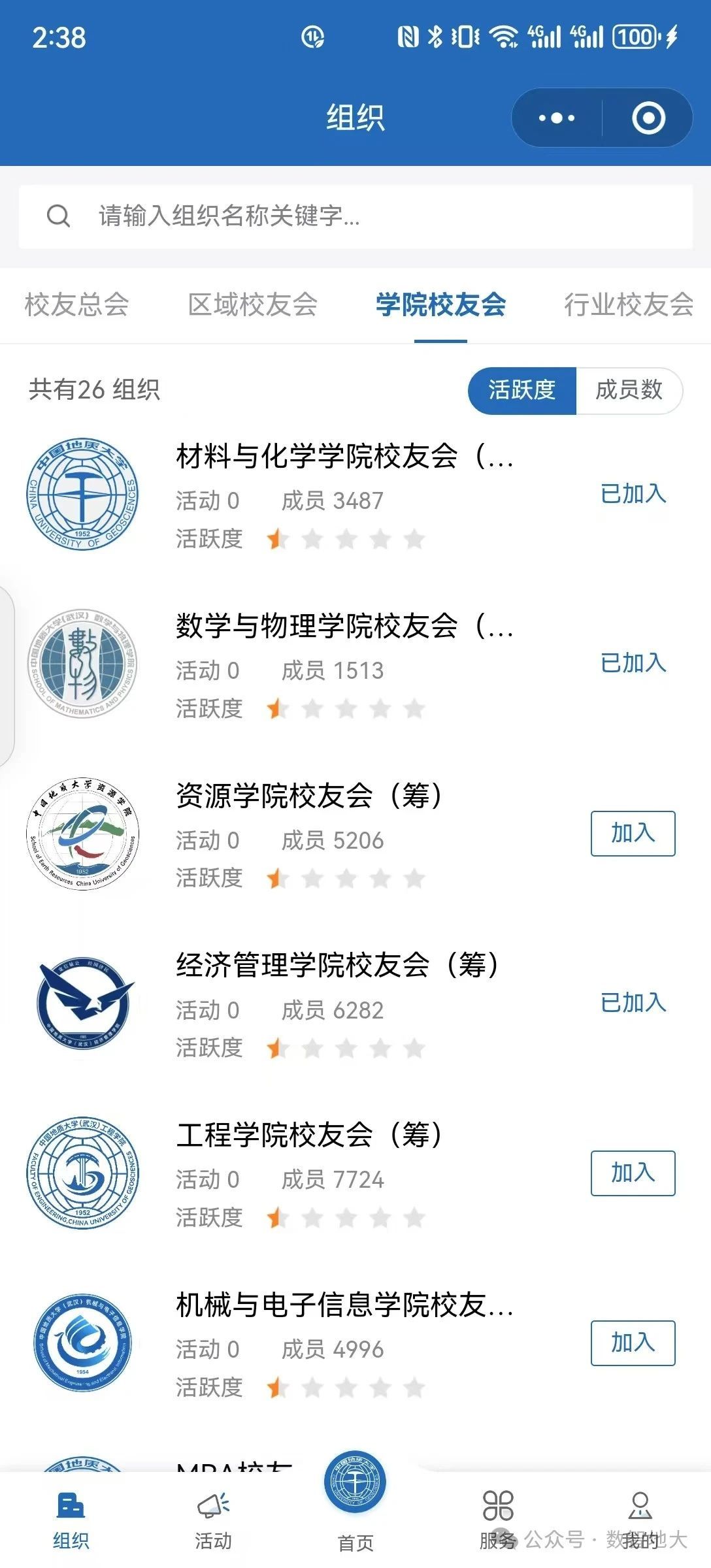The height and width of the screenshot is (1568, 711).
Task: Join 机械与电子信息学院校友会
Action: point(633,1343)
